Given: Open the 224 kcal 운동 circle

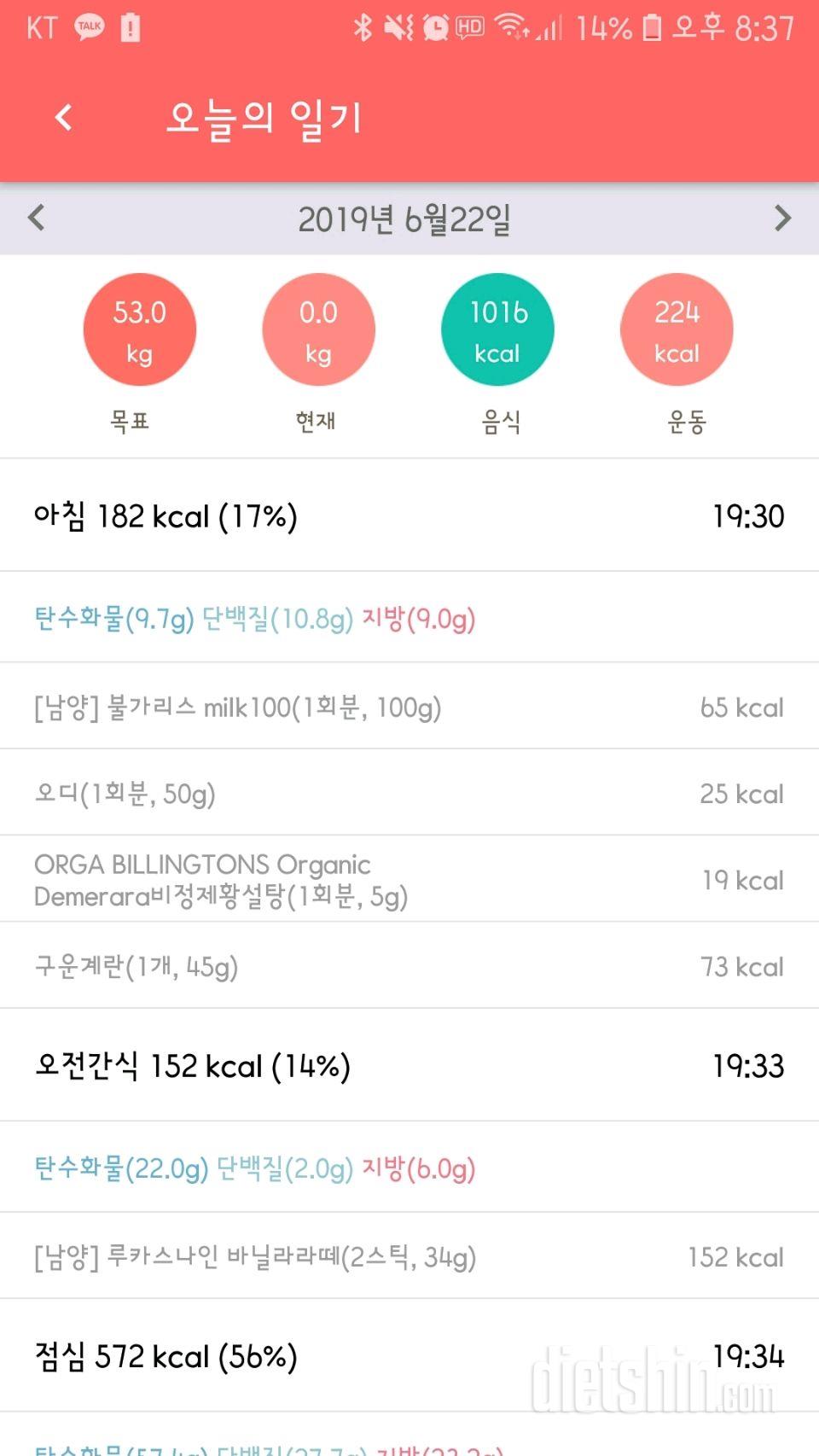Looking at the screenshot, I should pyautogui.click(x=677, y=329).
